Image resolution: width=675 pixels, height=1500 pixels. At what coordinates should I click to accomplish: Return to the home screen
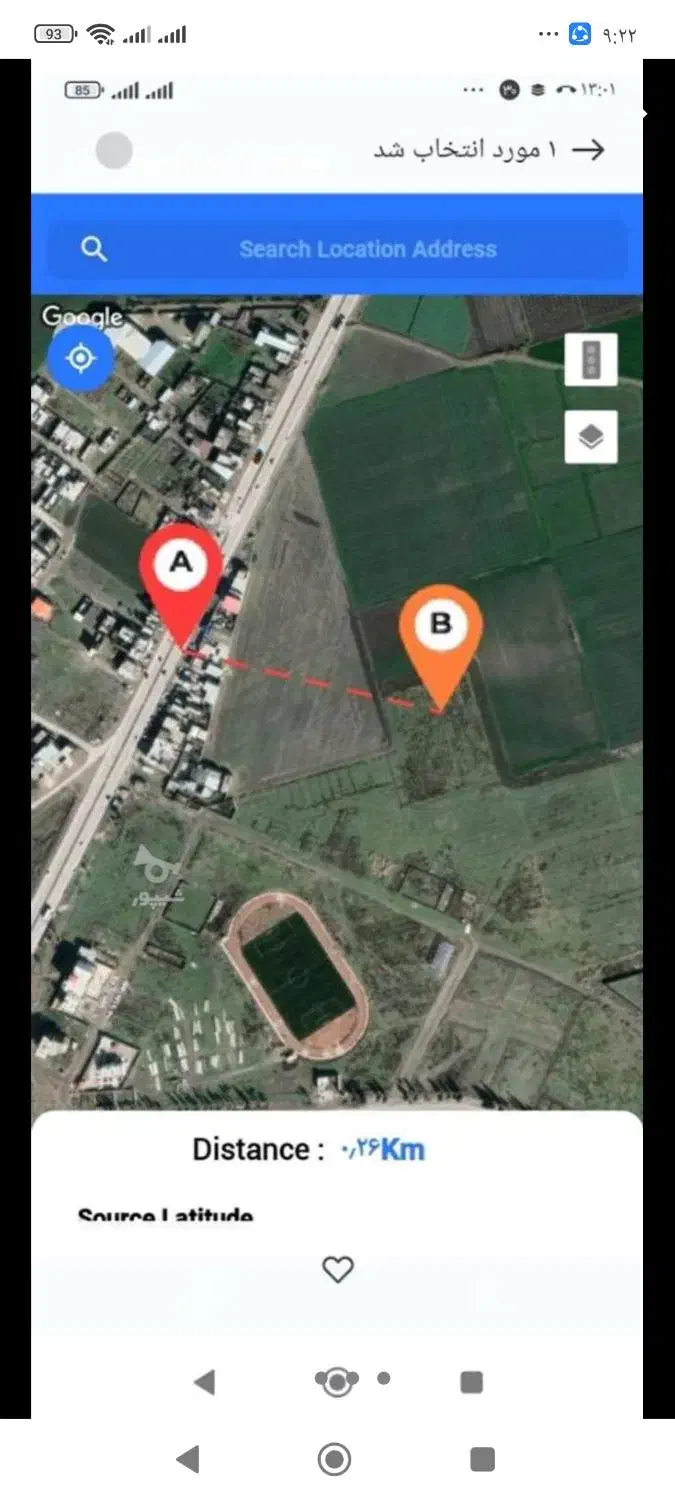(335, 1459)
